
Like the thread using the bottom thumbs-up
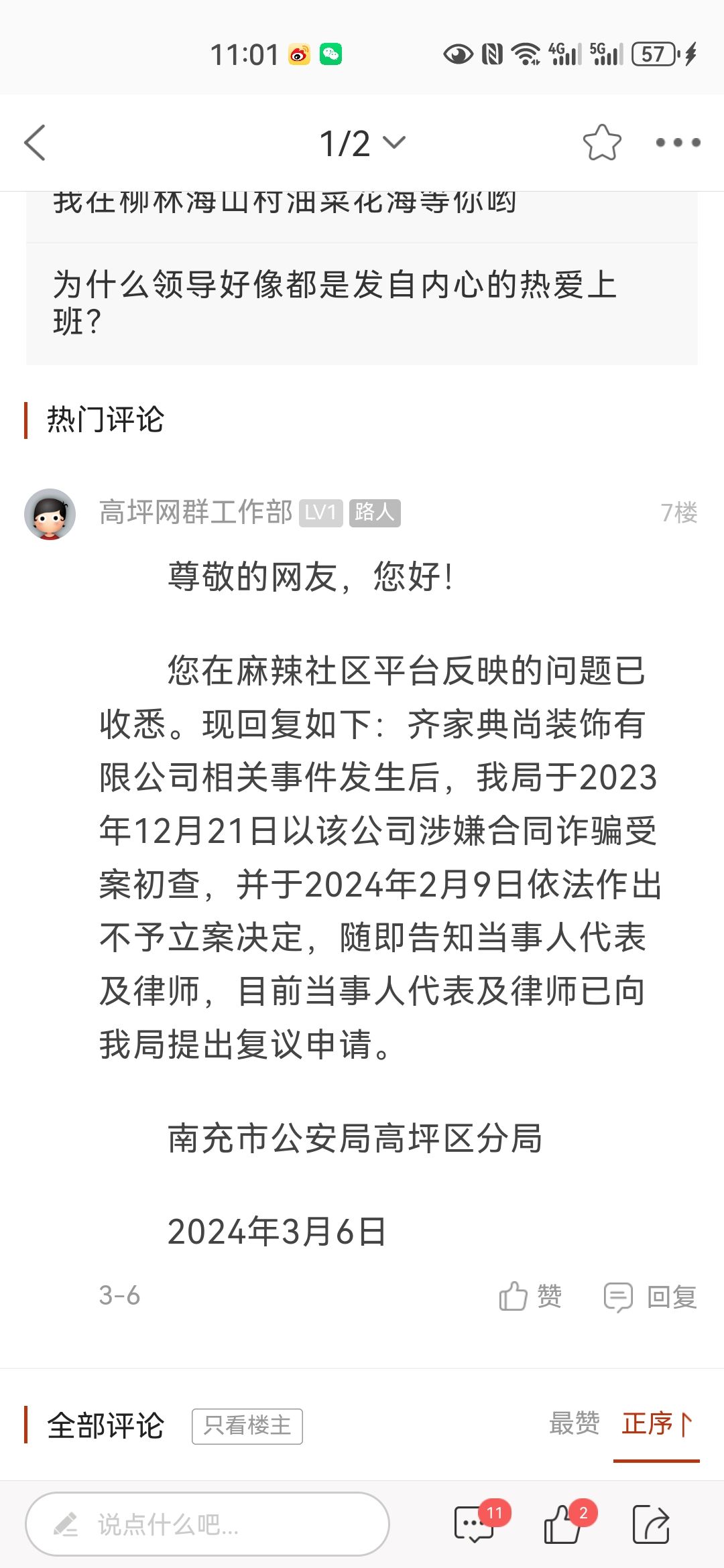(563, 1524)
